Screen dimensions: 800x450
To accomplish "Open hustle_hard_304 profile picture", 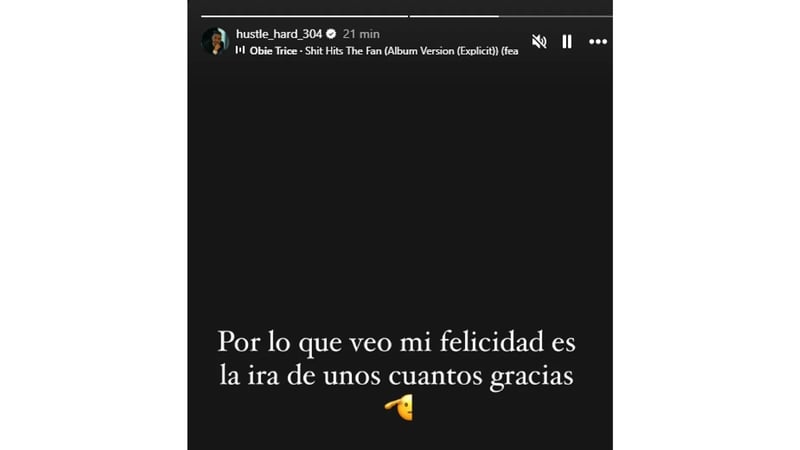I will (x=215, y=41).
